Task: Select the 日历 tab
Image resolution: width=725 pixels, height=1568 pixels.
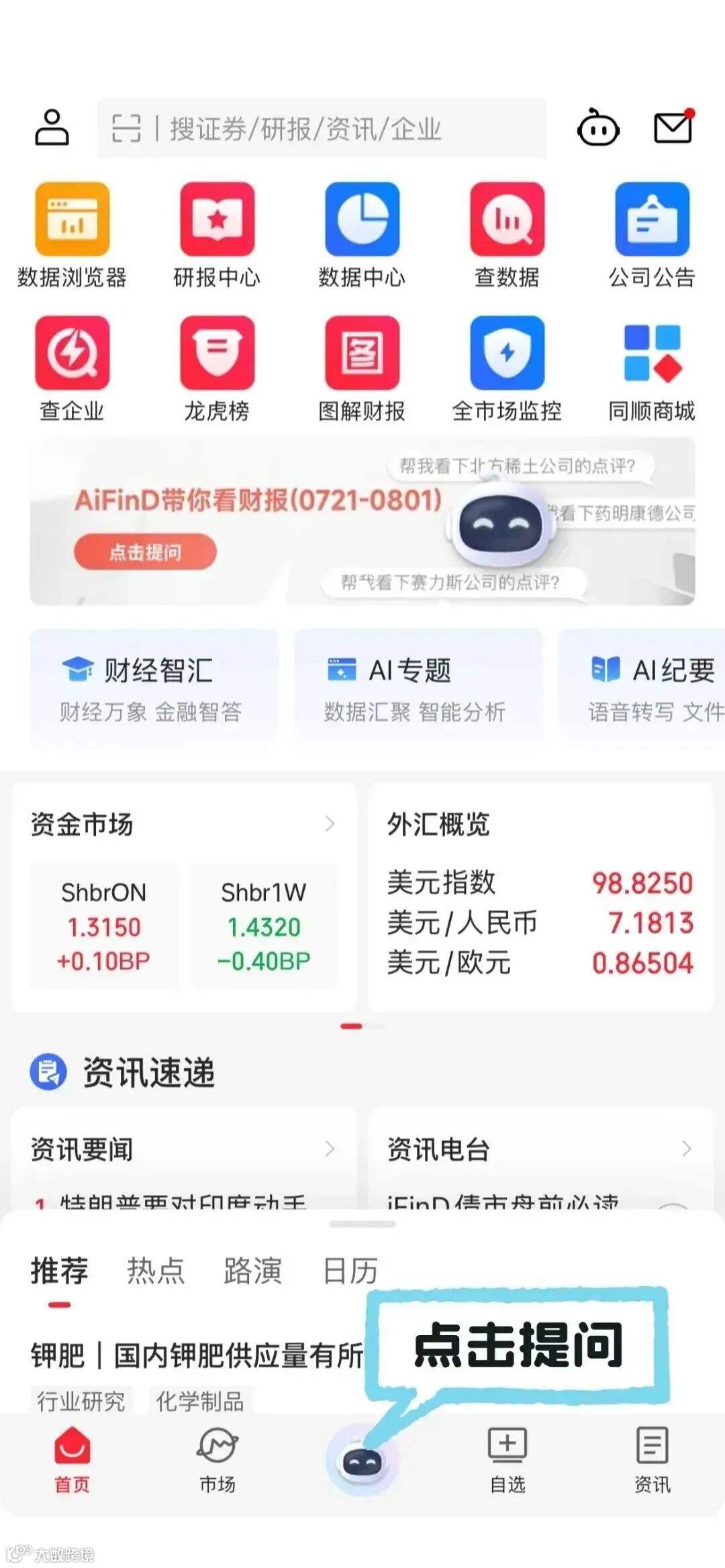Action: 350,1271
